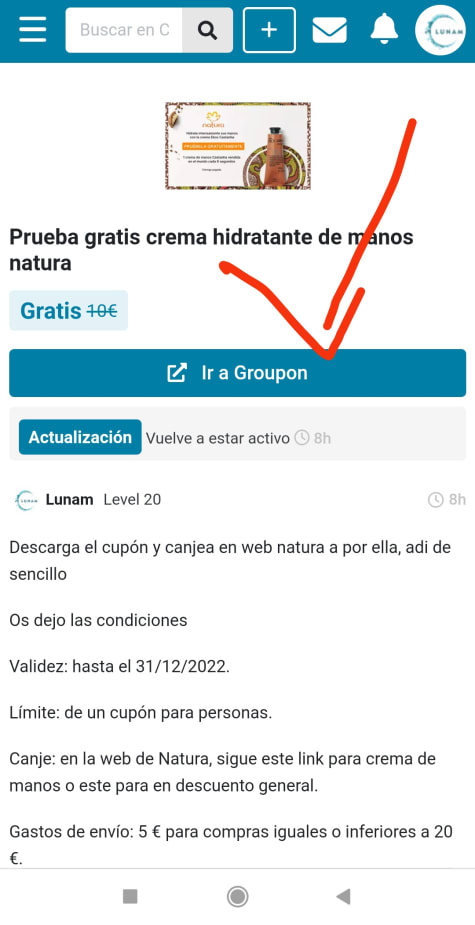Open author Lunam's profile under the update

69,500
